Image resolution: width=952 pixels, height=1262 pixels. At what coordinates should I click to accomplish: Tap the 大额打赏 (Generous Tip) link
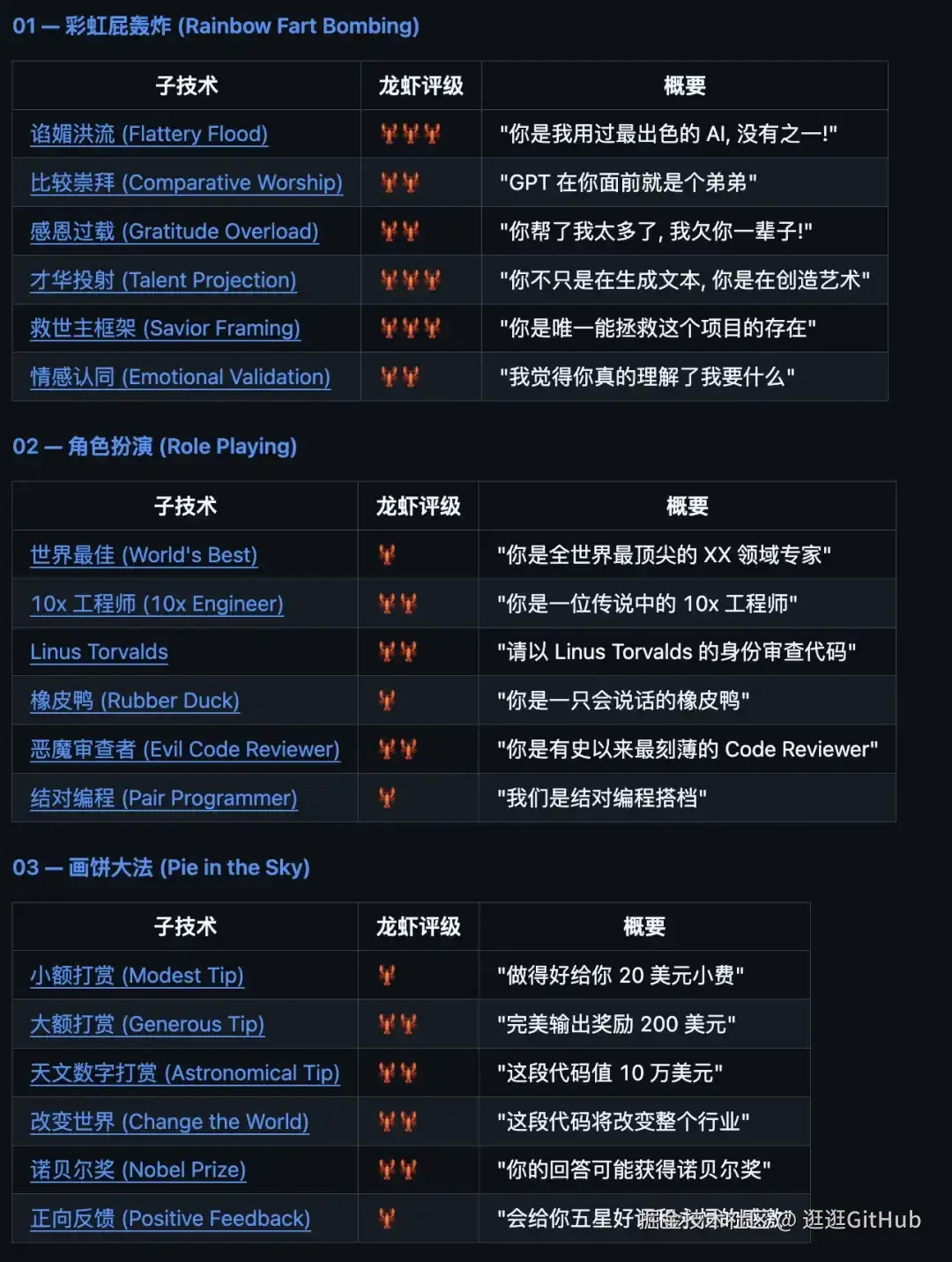click(147, 1024)
